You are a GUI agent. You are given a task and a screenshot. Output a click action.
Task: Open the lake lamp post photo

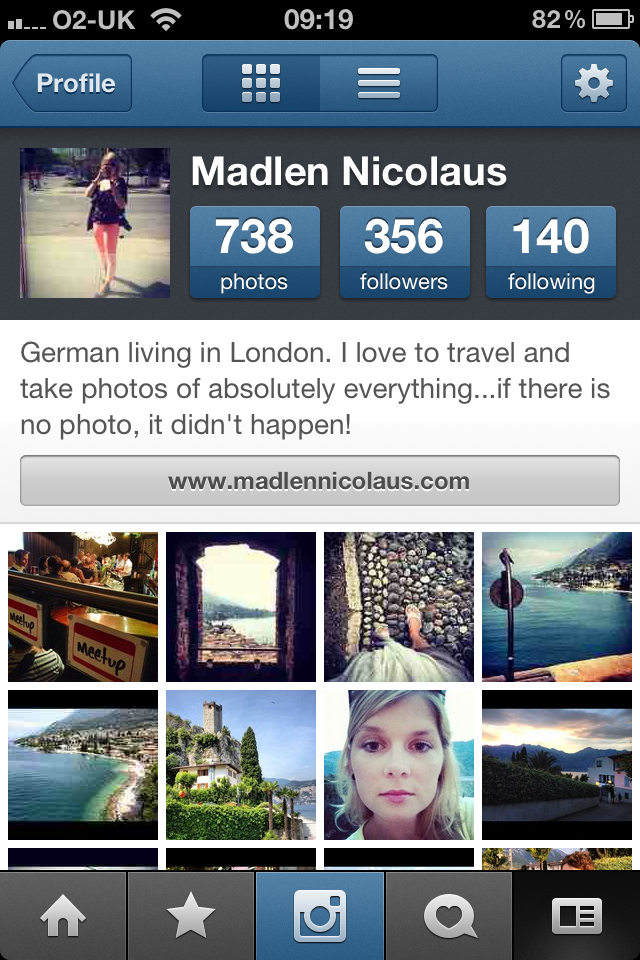coord(557,607)
